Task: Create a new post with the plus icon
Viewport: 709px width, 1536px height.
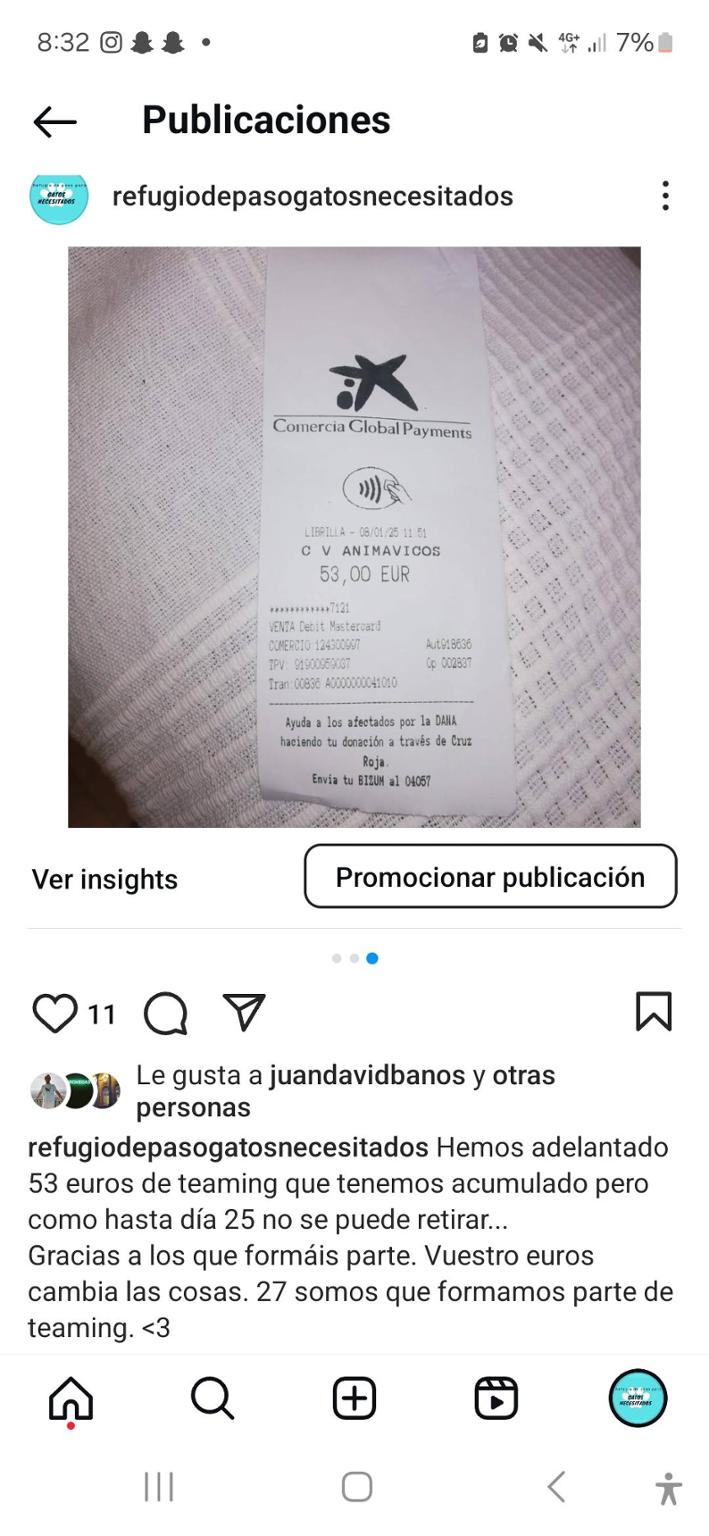Action: pyautogui.click(x=354, y=1398)
